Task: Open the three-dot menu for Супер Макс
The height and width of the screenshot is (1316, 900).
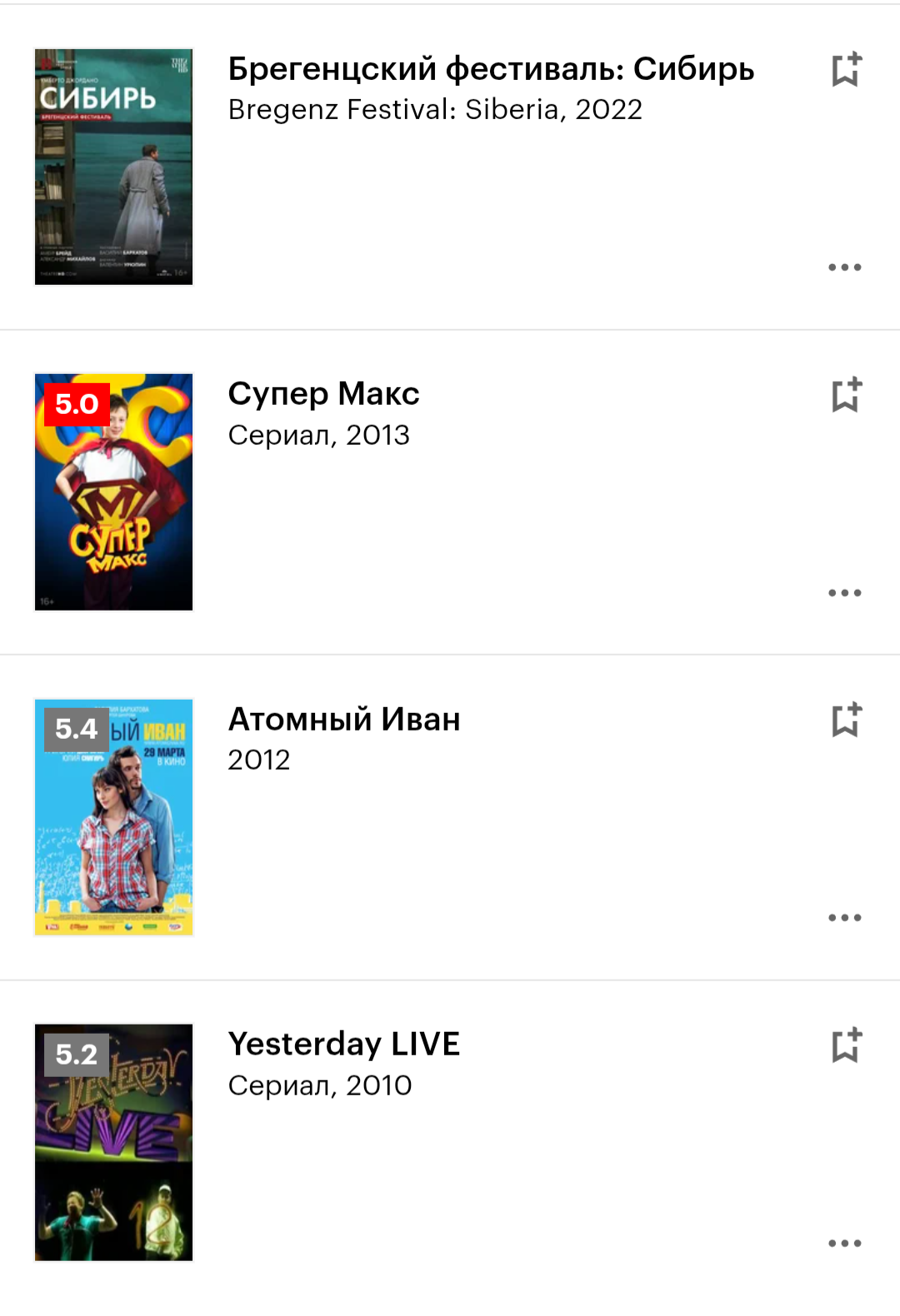Action: pos(844,593)
